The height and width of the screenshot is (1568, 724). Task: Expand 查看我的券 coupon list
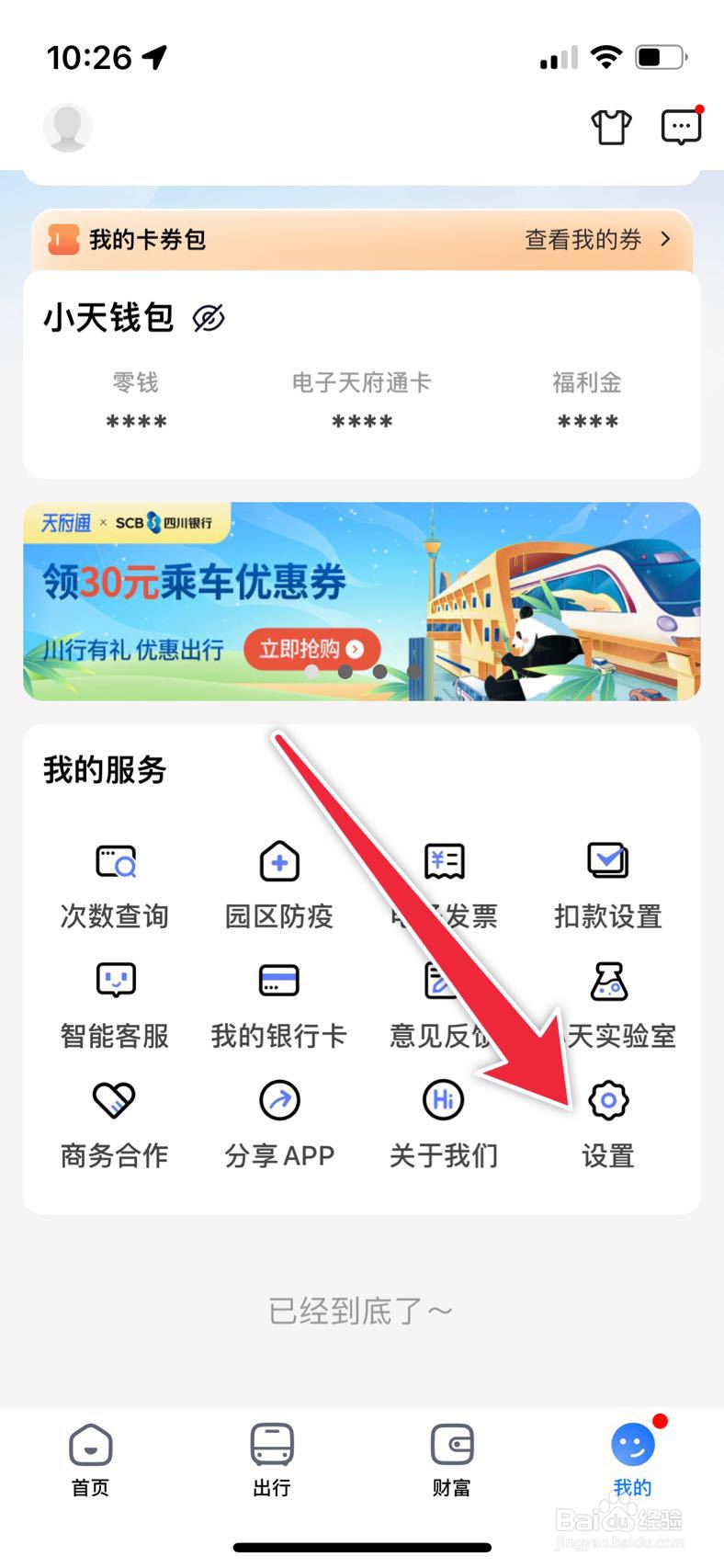583,240
